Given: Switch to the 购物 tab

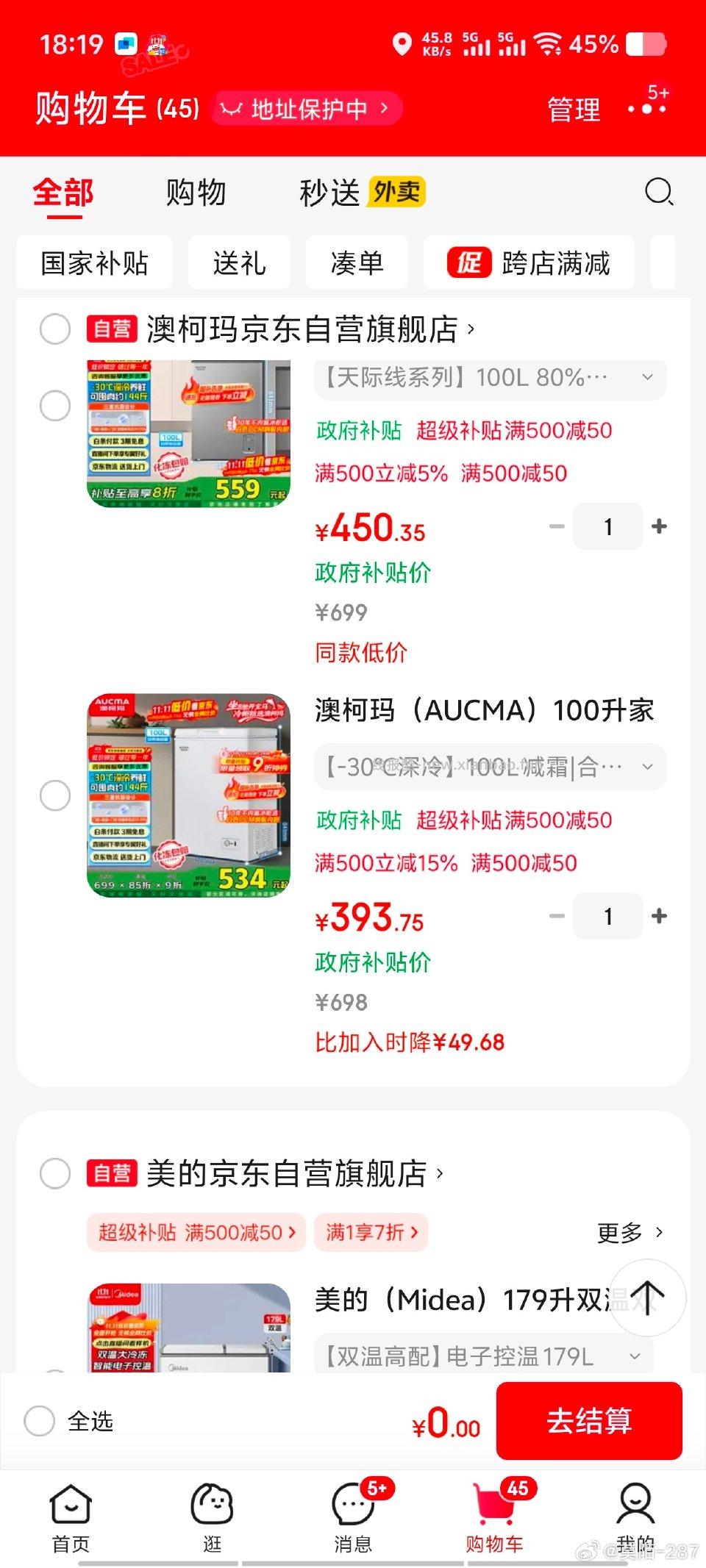Looking at the screenshot, I should 196,193.
